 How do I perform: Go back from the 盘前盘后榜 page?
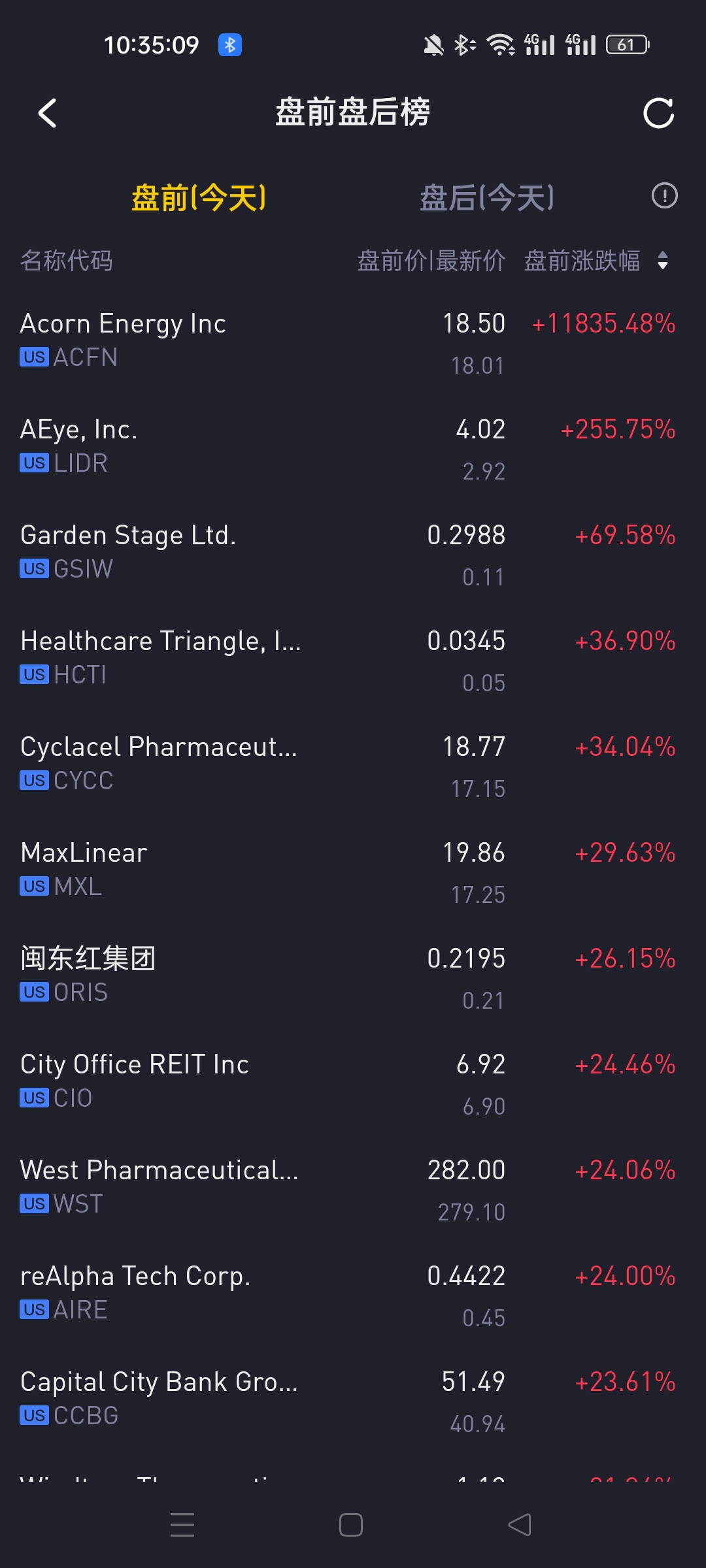(x=48, y=113)
